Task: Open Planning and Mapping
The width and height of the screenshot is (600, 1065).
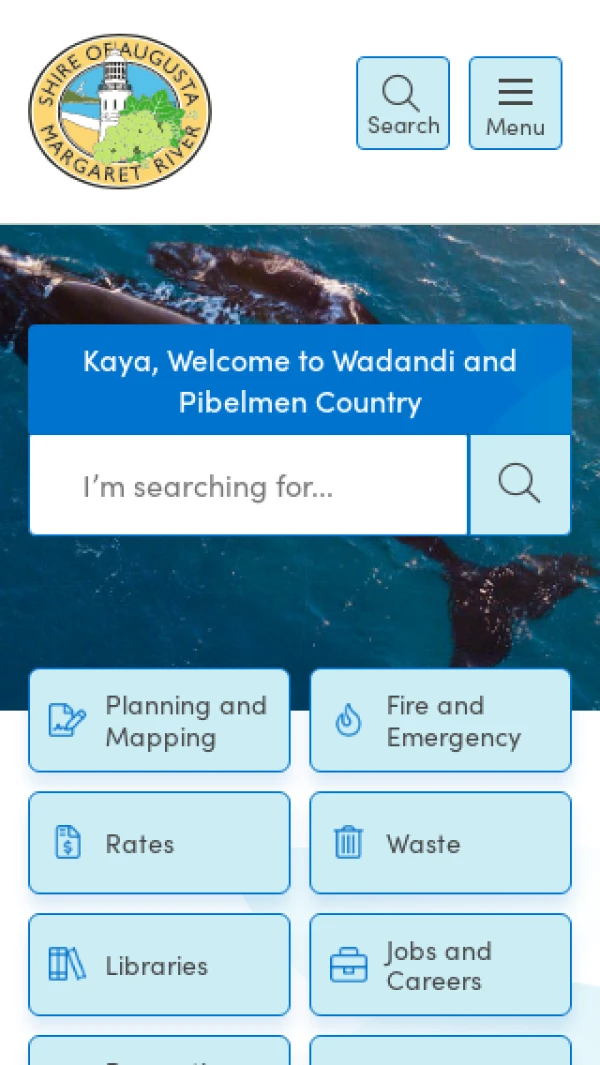Action: (x=160, y=721)
